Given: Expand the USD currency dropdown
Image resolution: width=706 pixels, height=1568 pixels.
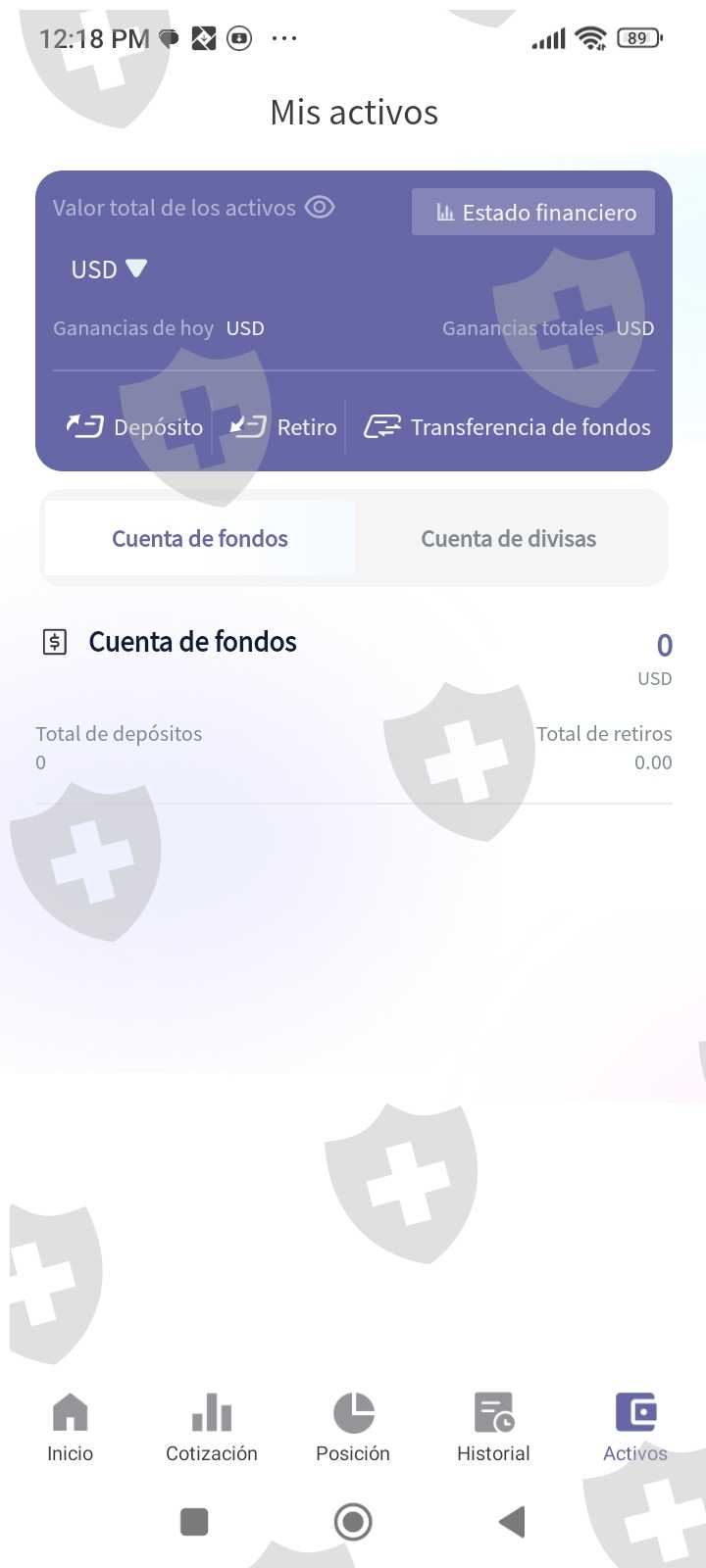Looking at the screenshot, I should 109,269.
